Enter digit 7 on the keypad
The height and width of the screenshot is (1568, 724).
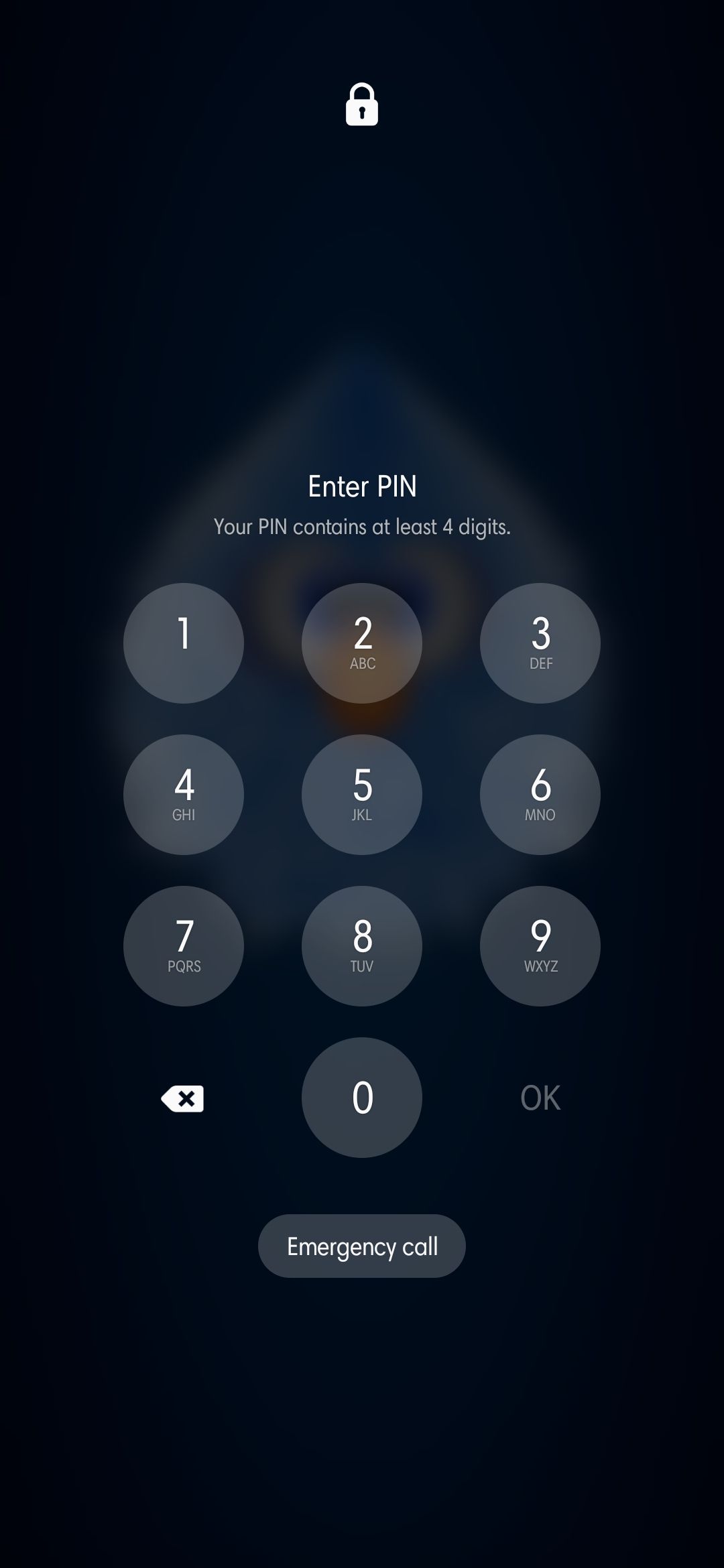click(183, 945)
